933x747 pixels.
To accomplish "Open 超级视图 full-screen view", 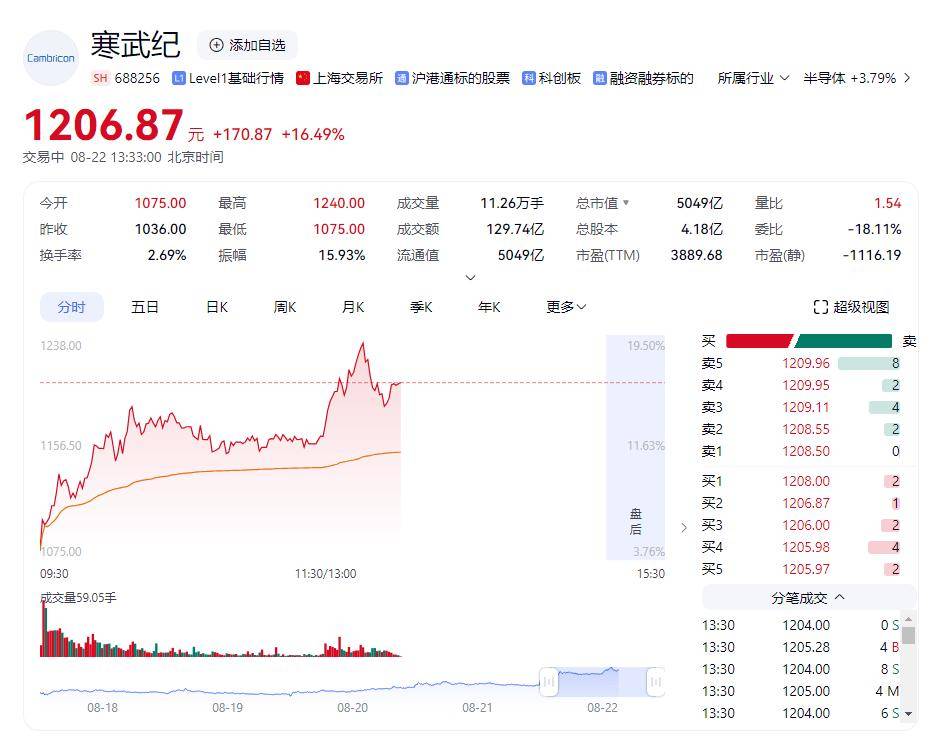I will (x=851, y=307).
